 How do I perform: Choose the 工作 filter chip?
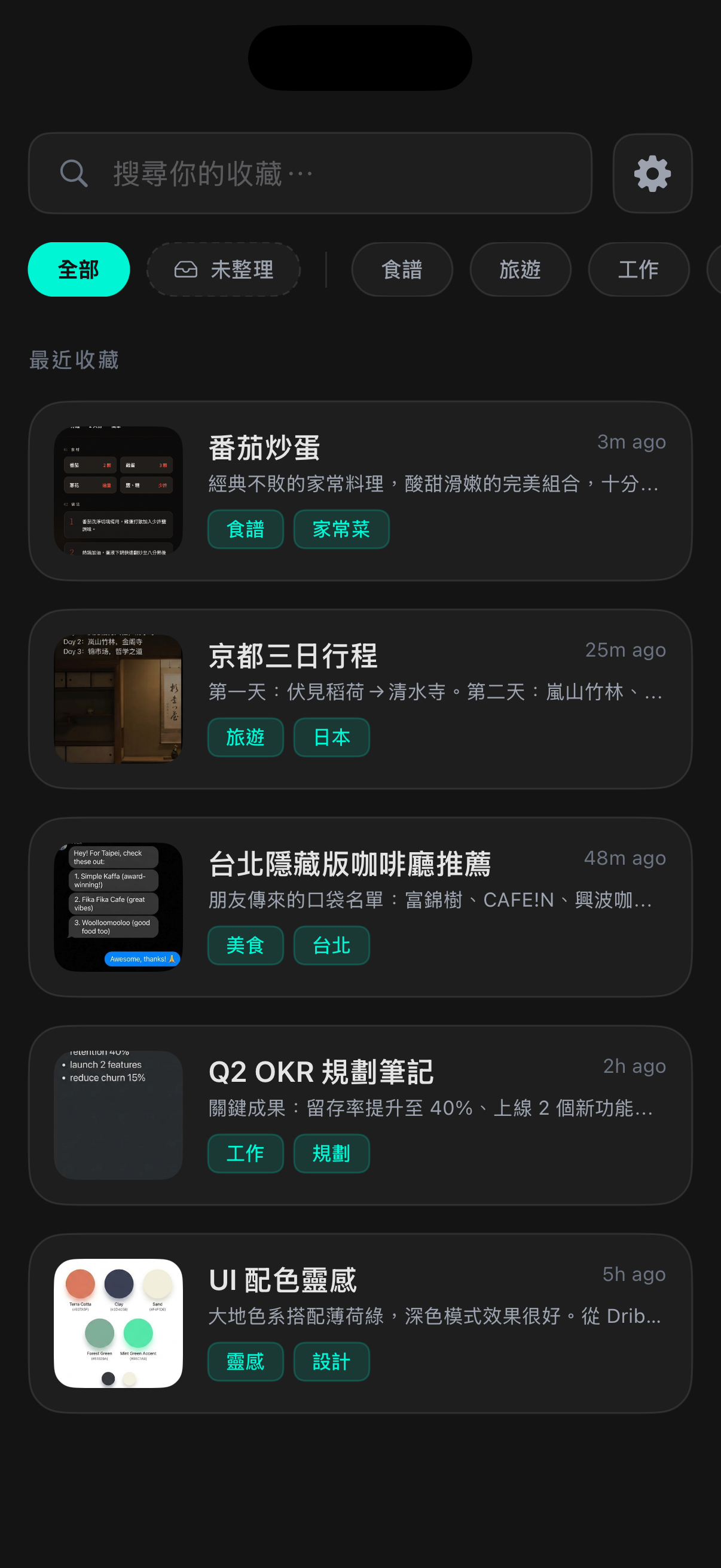(x=638, y=270)
